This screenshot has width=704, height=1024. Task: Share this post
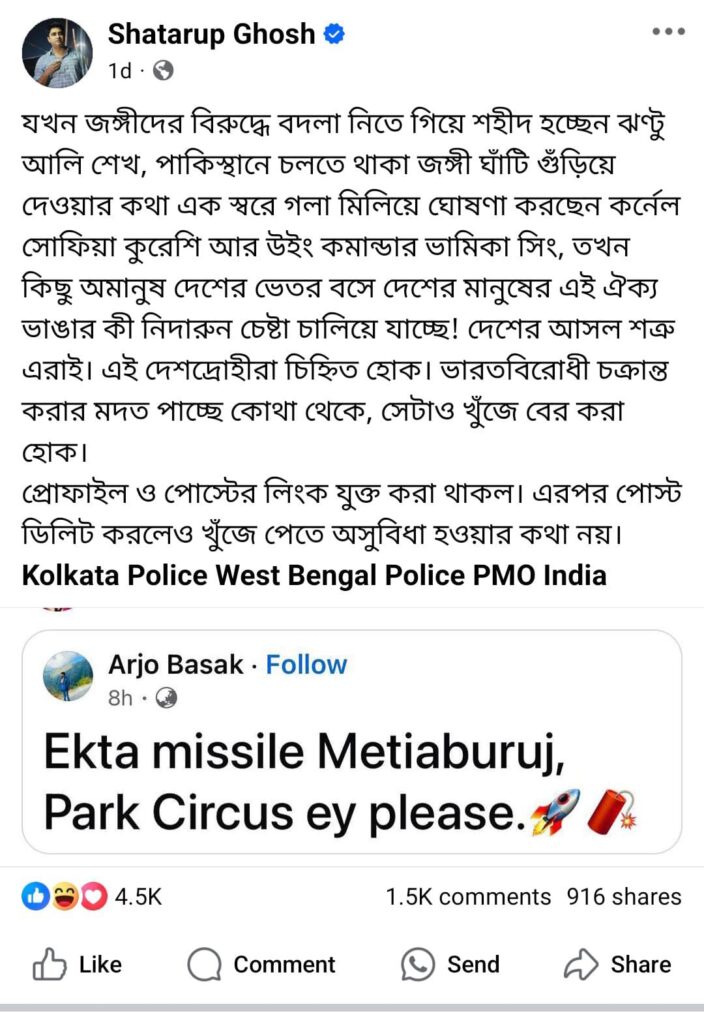click(x=617, y=964)
